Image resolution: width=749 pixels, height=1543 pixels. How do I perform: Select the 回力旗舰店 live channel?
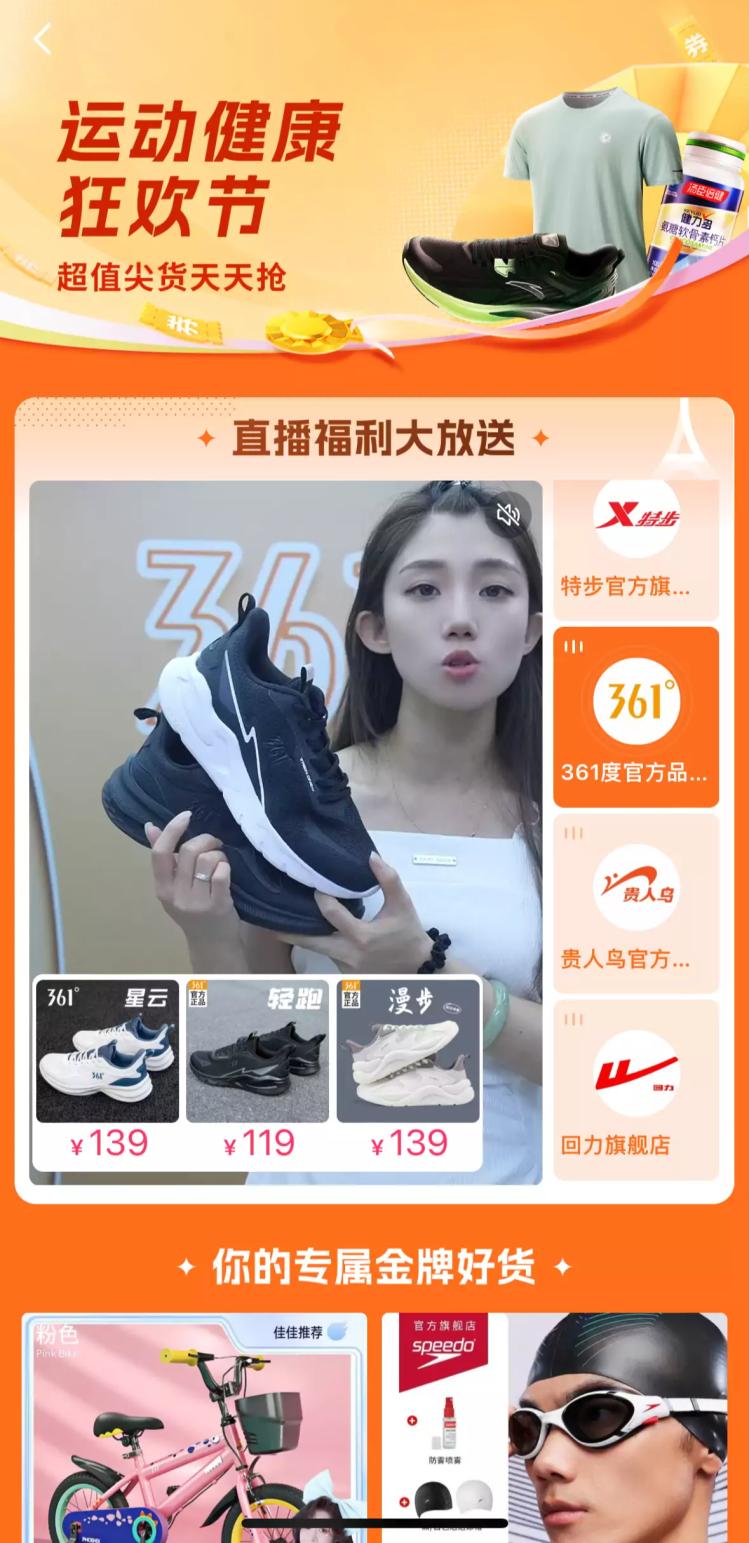[x=636, y=1090]
